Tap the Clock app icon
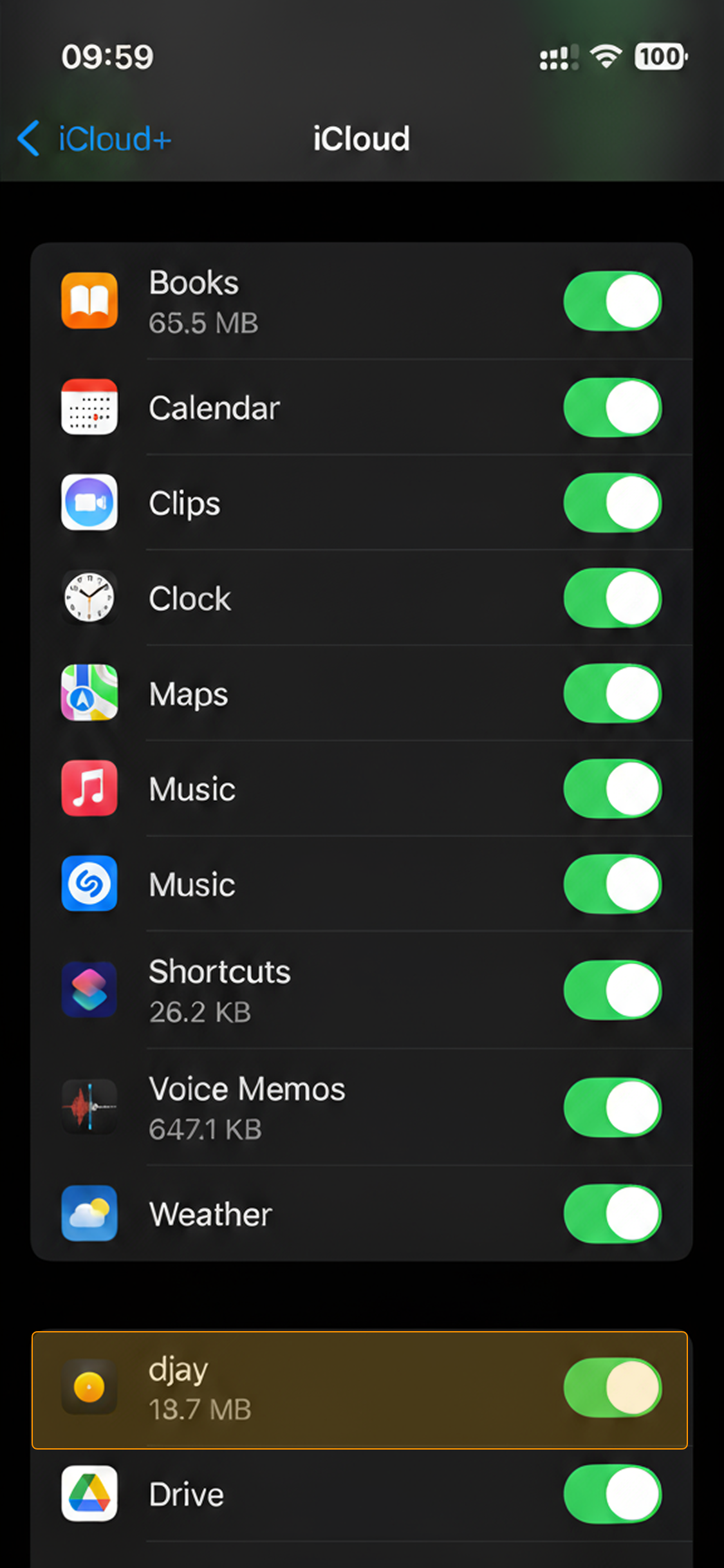 (89, 597)
